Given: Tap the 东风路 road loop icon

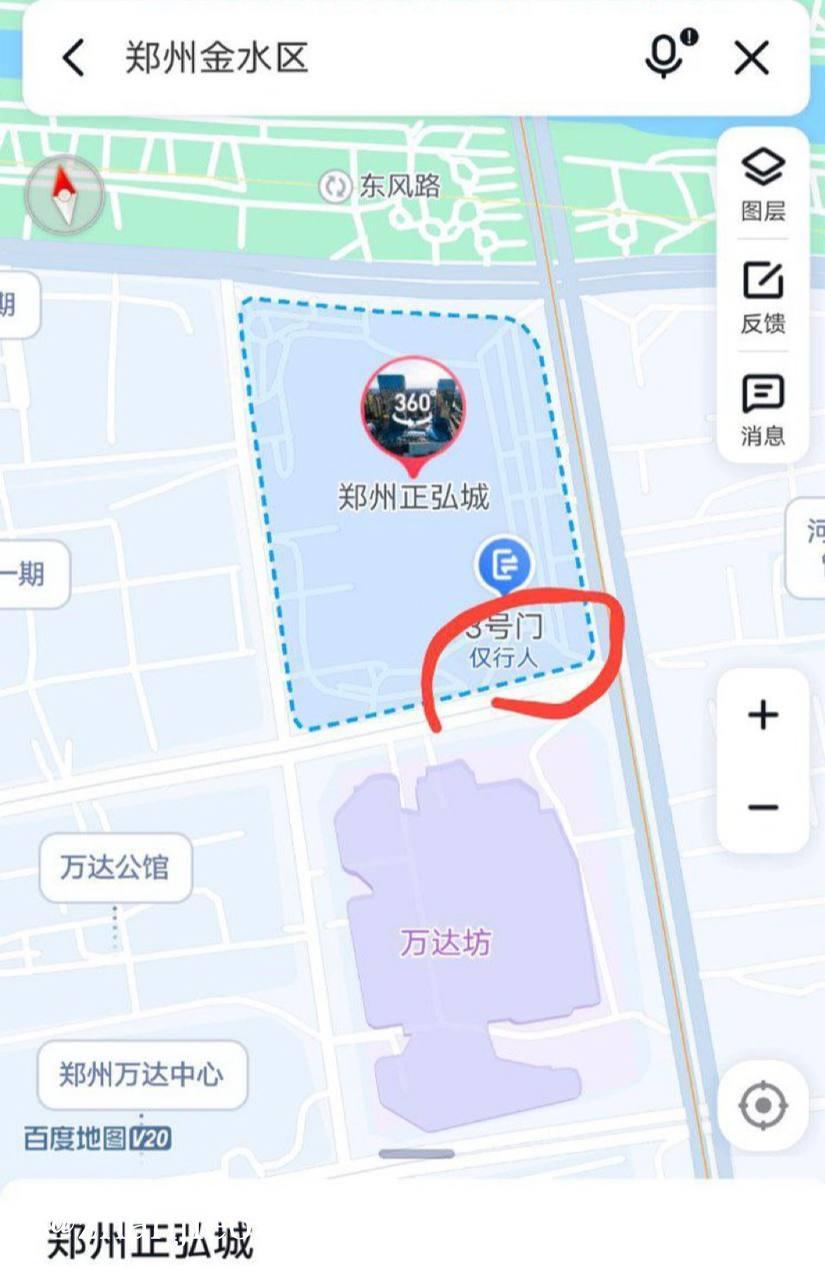Looking at the screenshot, I should pos(334,185).
